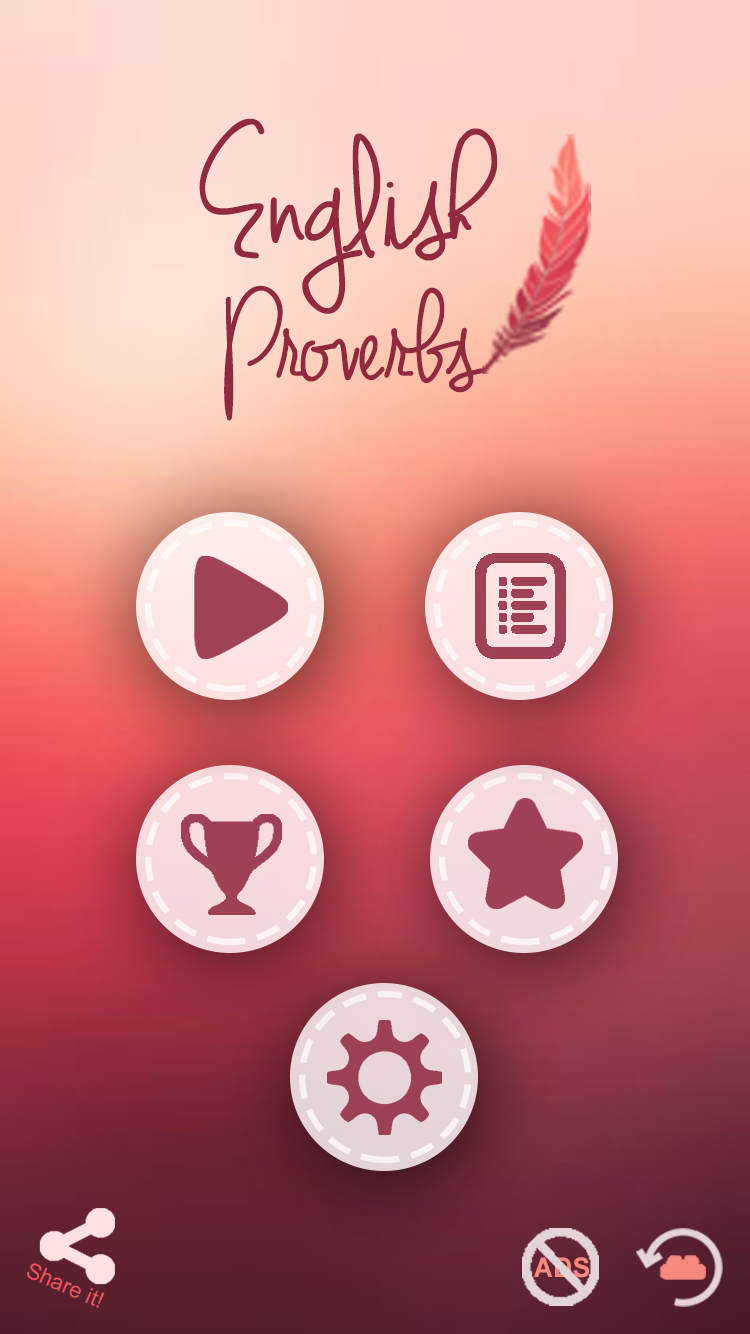This screenshot has width=750, height=1334.
Task: Start the game with the play button
Action: (230, 606)
